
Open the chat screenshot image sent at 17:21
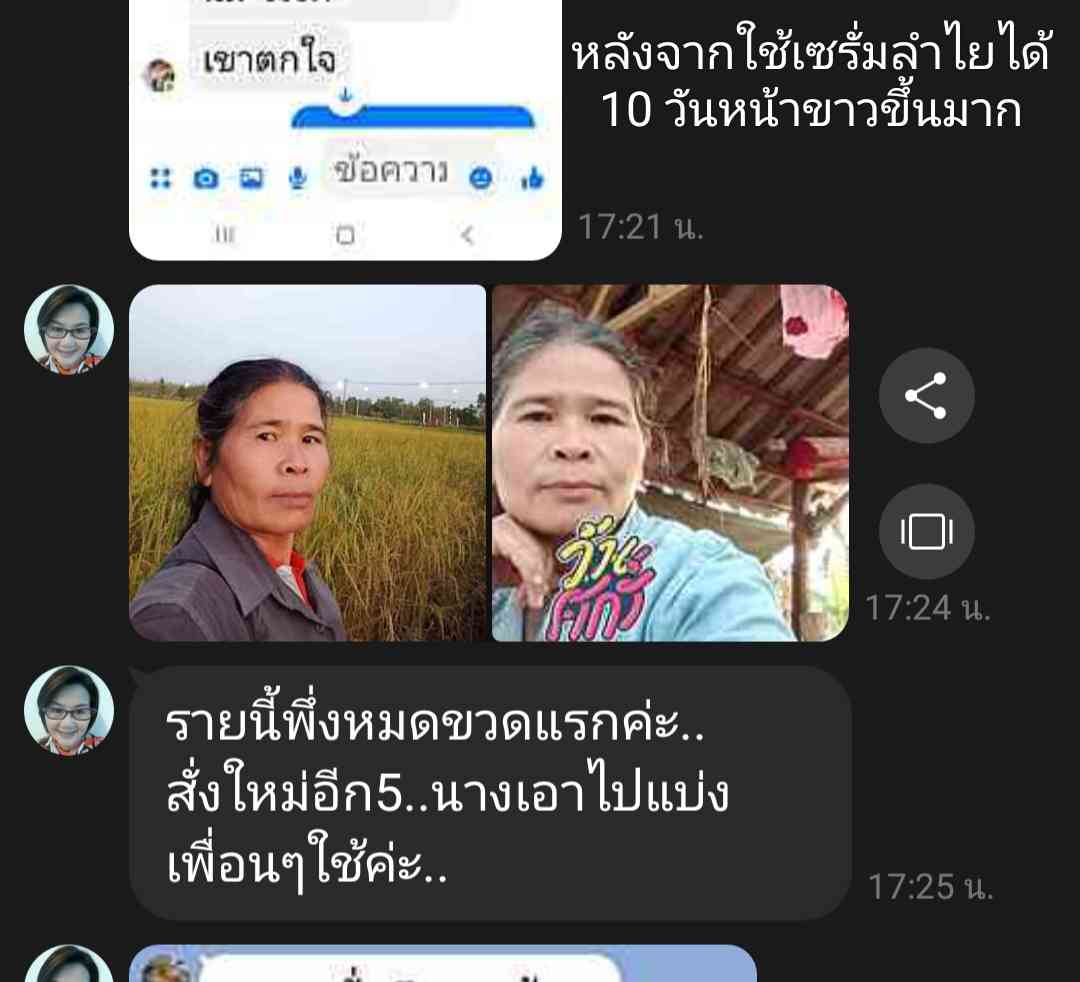point(344,130)
